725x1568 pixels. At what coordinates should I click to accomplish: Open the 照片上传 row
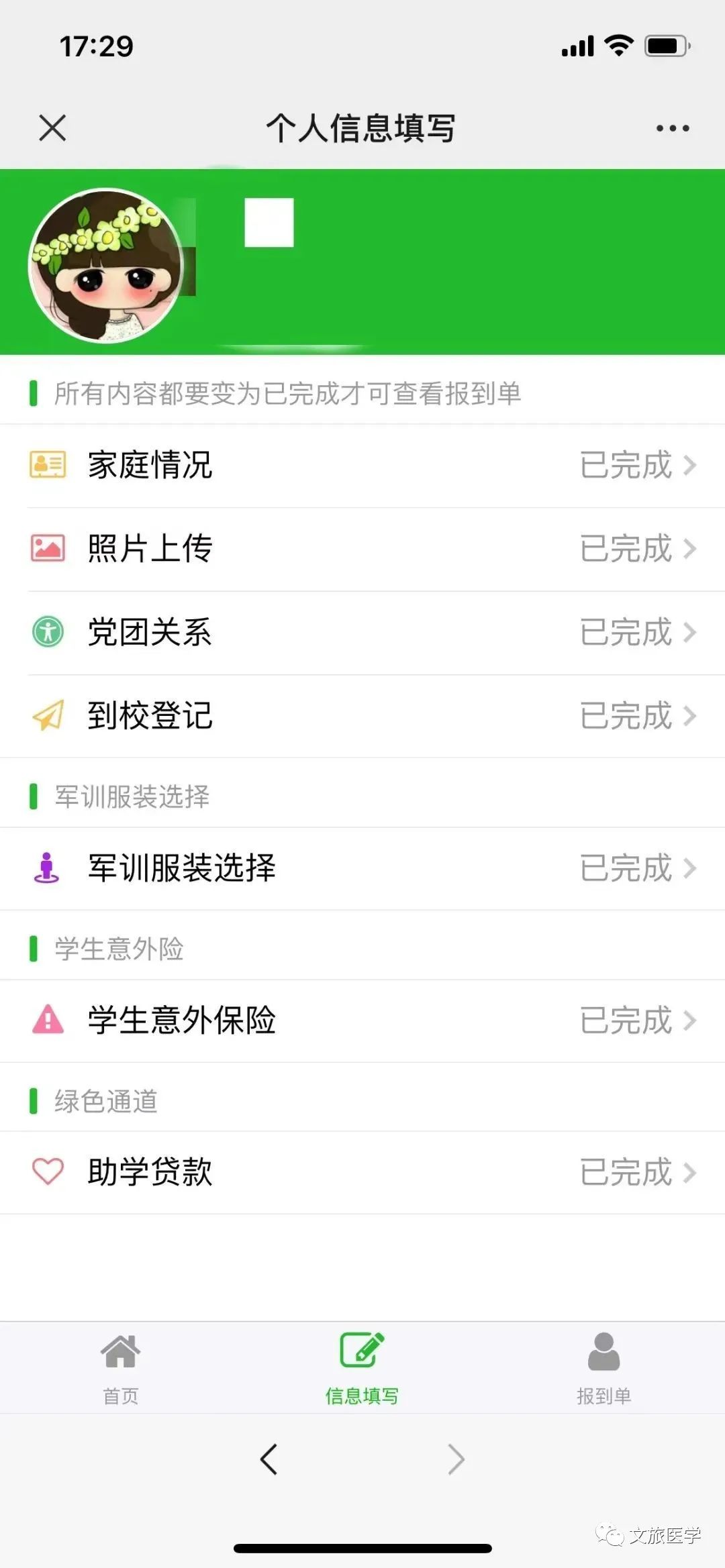(x=362, y=550)
